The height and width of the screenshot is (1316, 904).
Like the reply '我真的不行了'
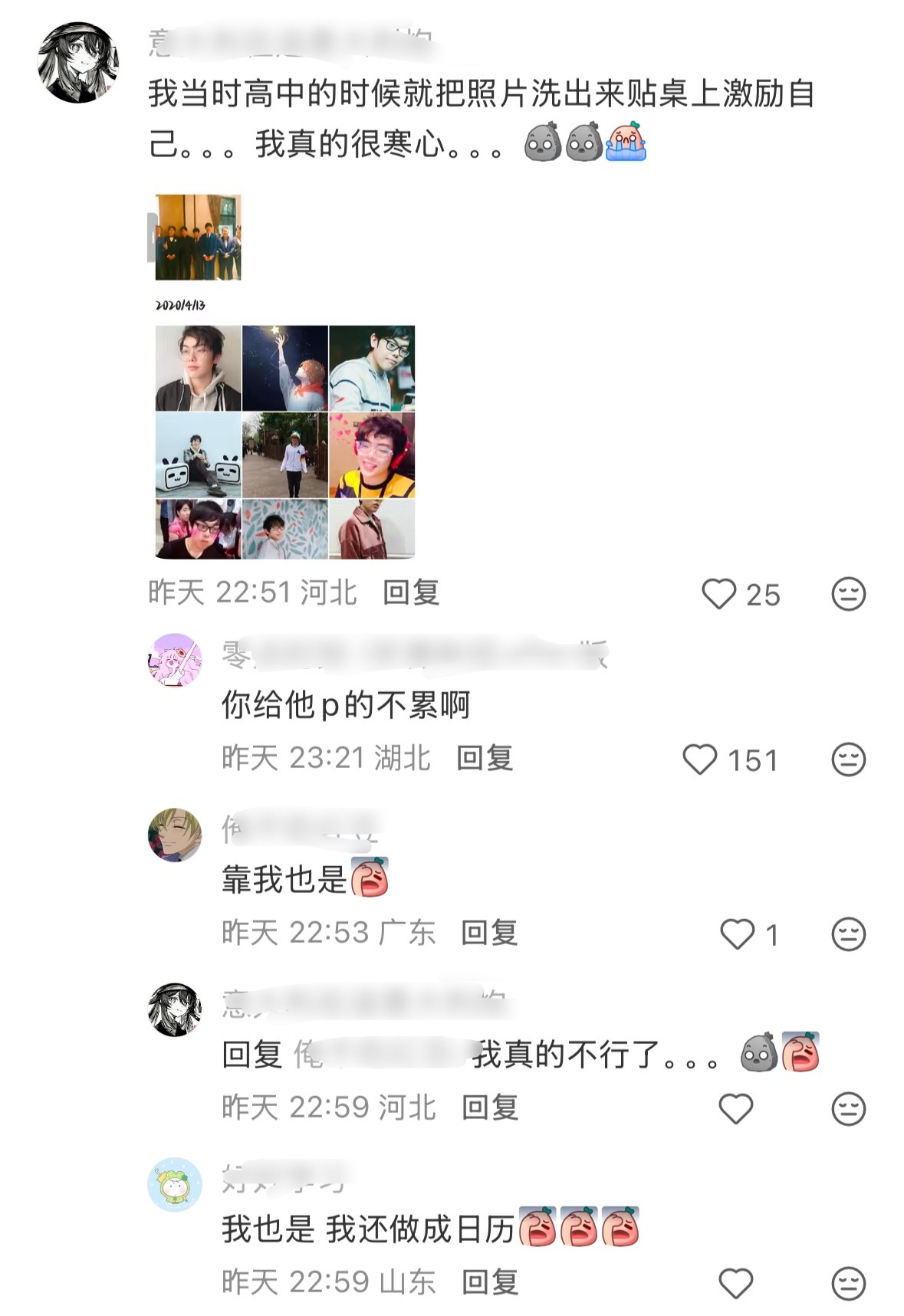[736, 1108]
